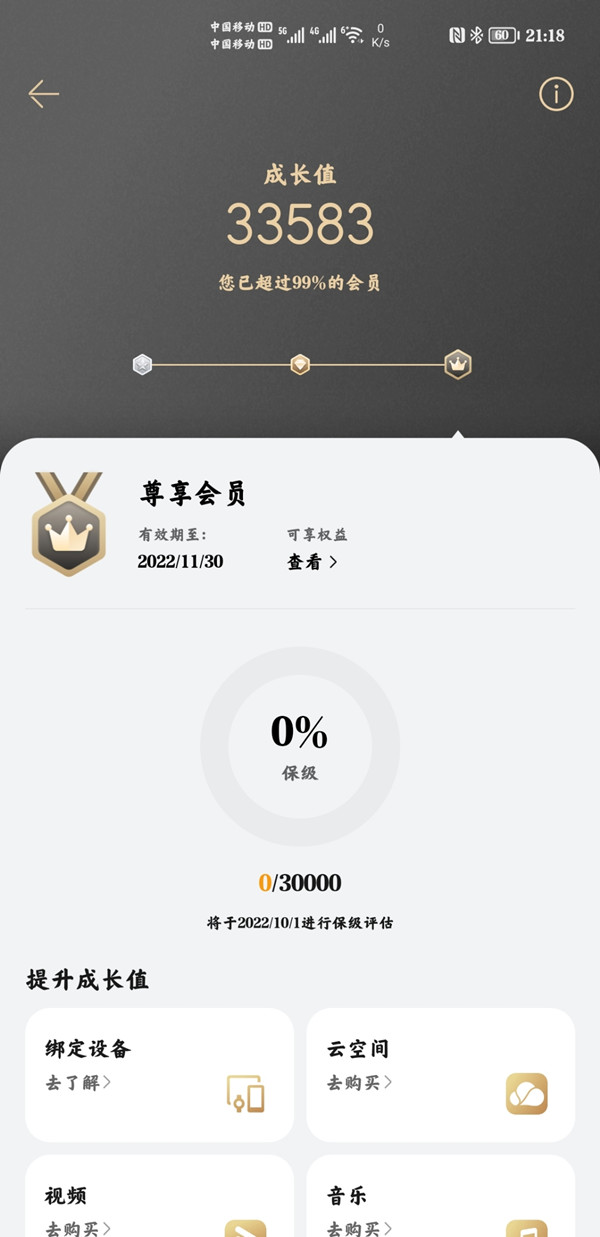Open the 绑定设备 card
This screenshot has height=1237, width=600.
tap(160, 1074)
